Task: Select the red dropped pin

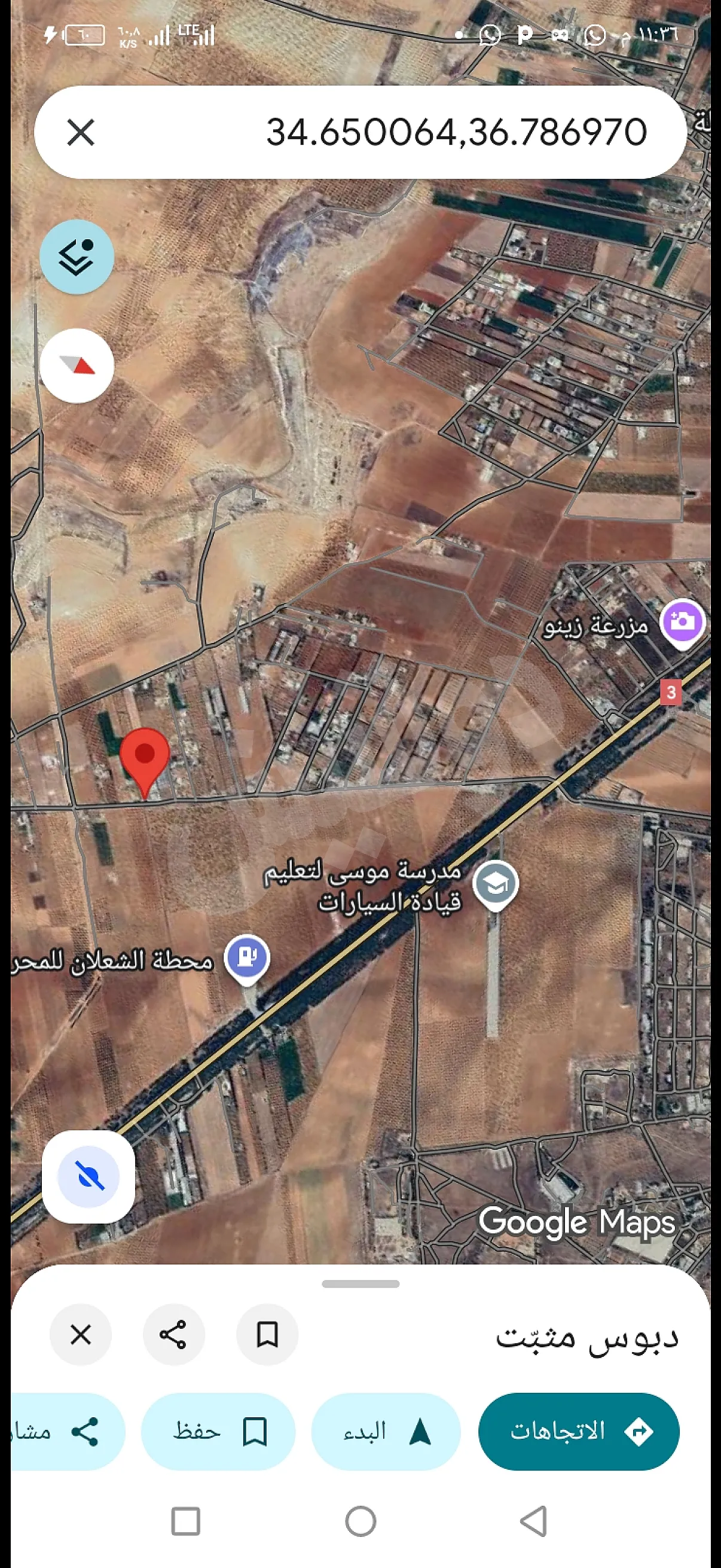Action: pyautogui.click(x=145, y=758)
